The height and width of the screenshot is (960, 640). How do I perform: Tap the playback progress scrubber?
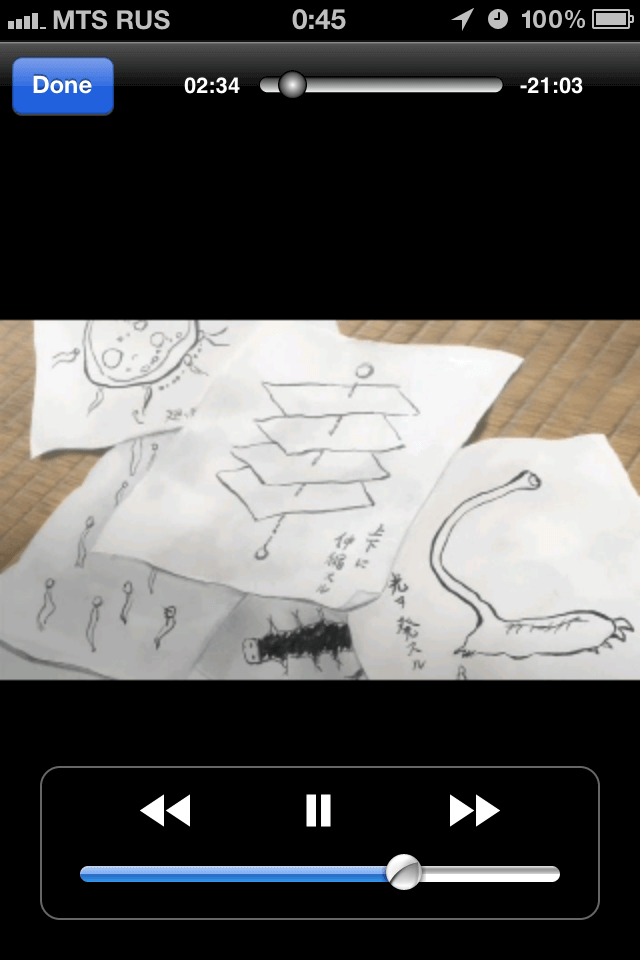click(x=292, y=85)
